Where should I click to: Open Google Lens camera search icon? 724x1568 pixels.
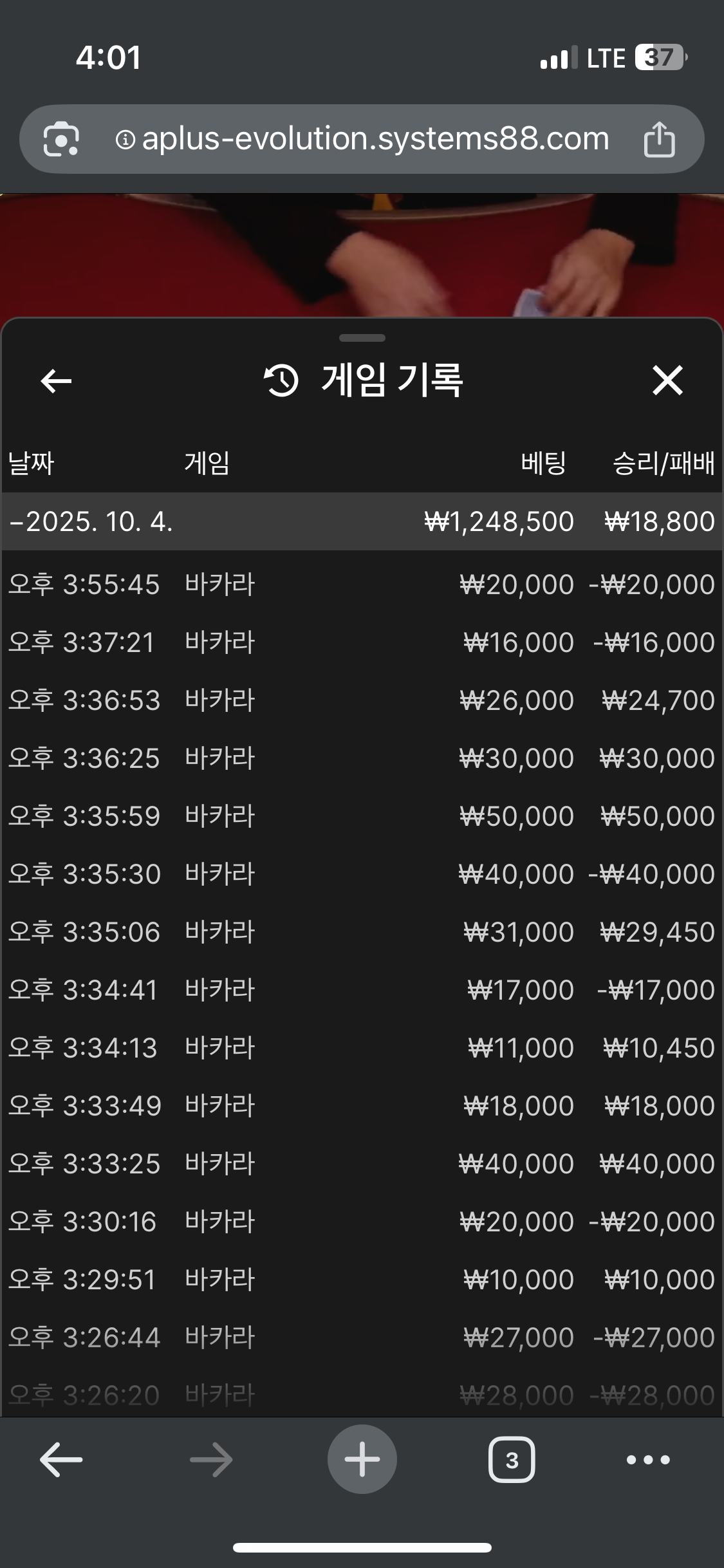pos(61,139)
